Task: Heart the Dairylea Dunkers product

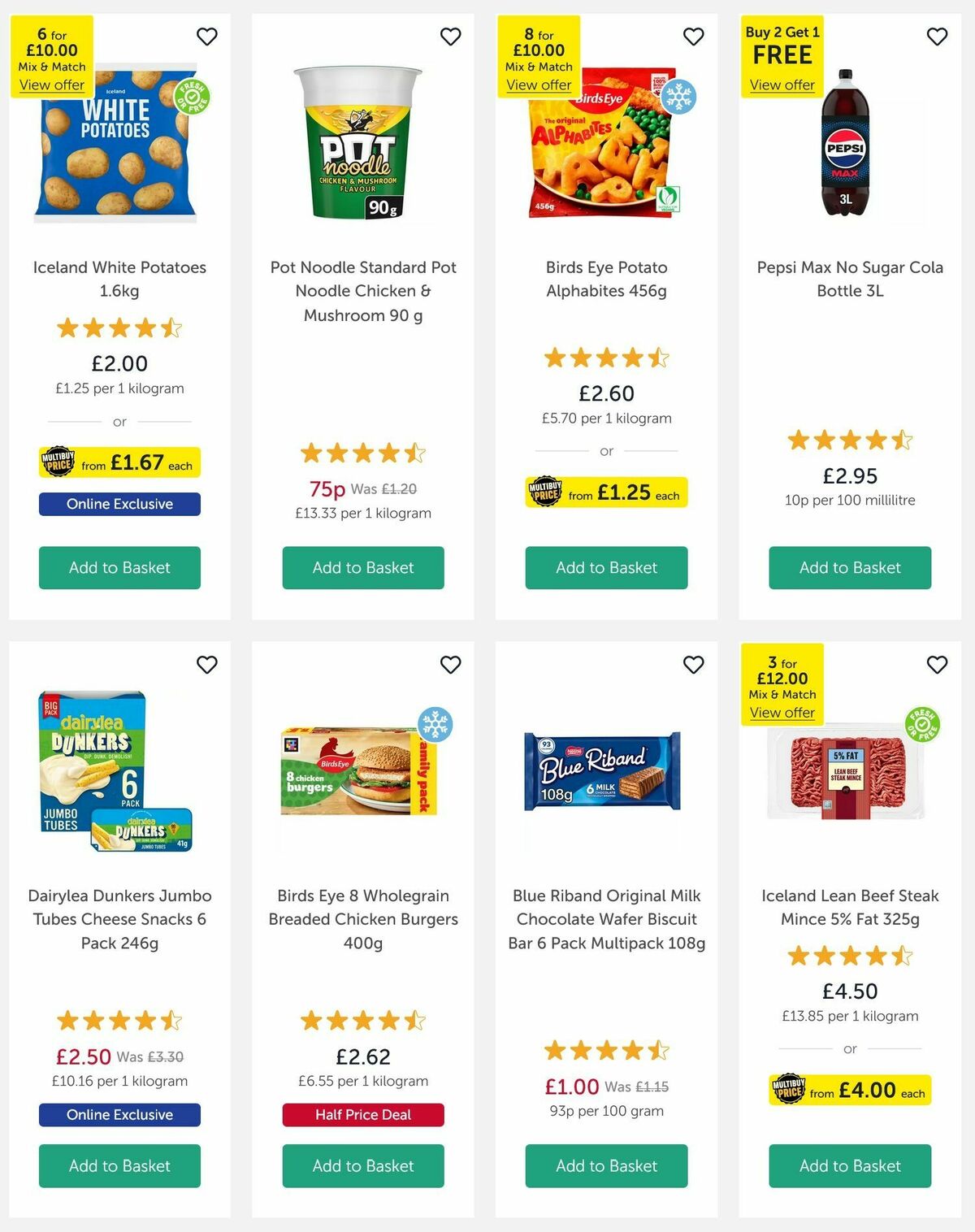Action: tap(207, 665)
